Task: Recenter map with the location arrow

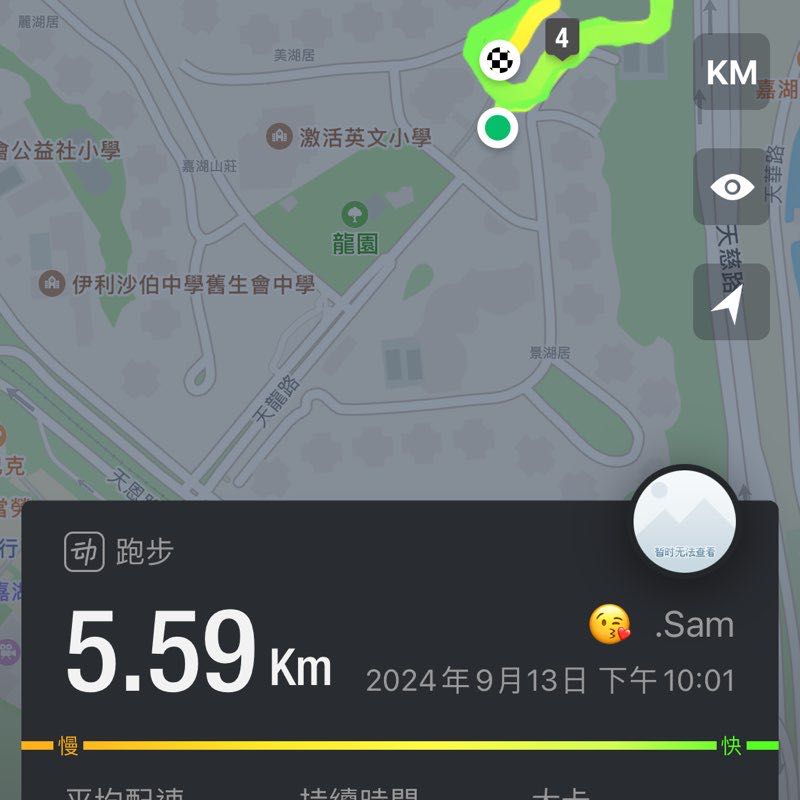Action: click(x=732, y=302)
